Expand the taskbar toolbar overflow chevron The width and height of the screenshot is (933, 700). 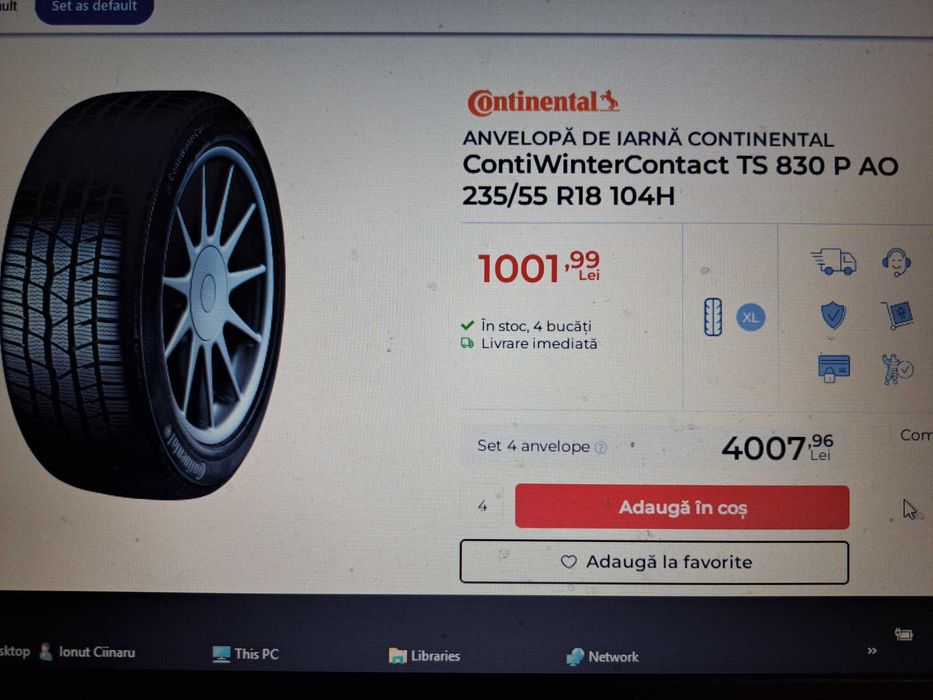[x=872, y=651]
